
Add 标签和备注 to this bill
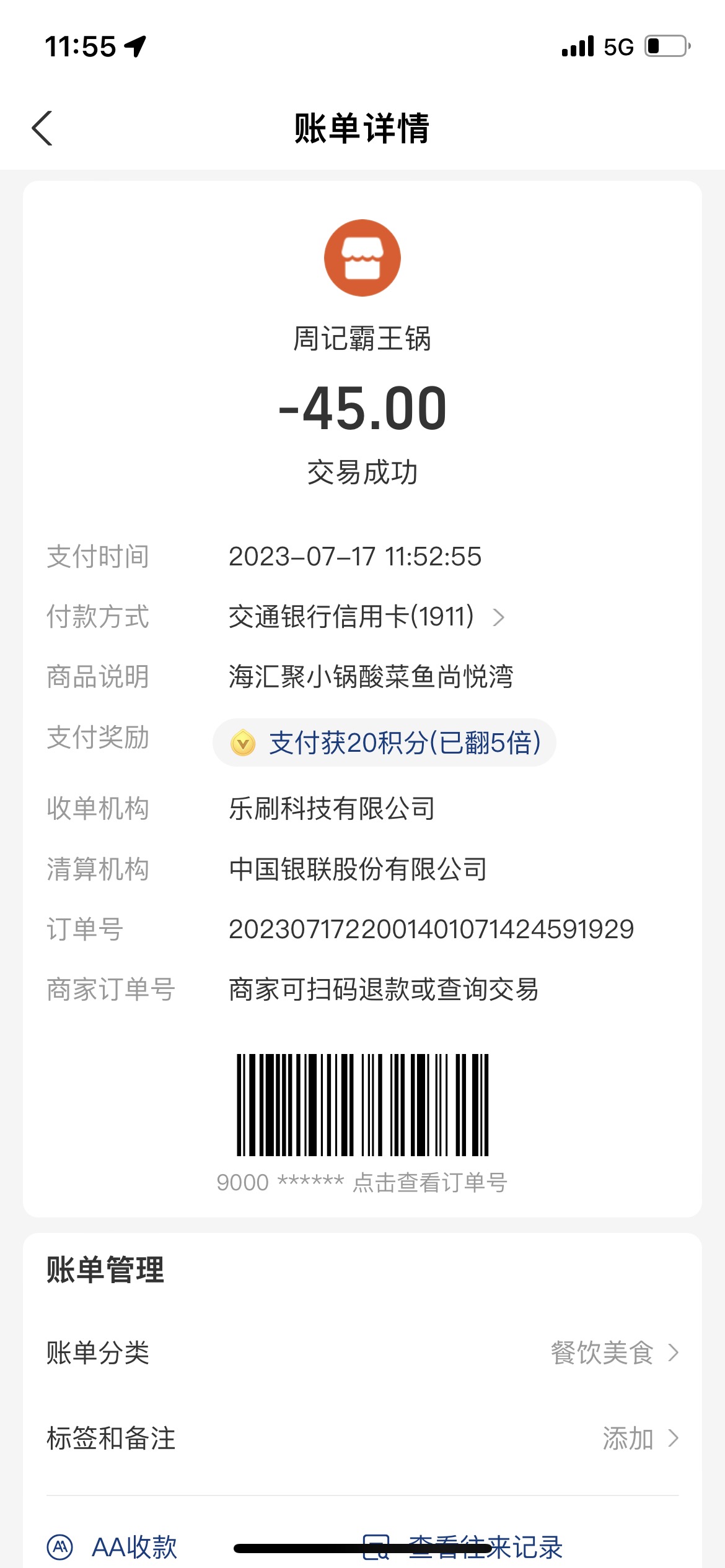[x=362, y=1438]
